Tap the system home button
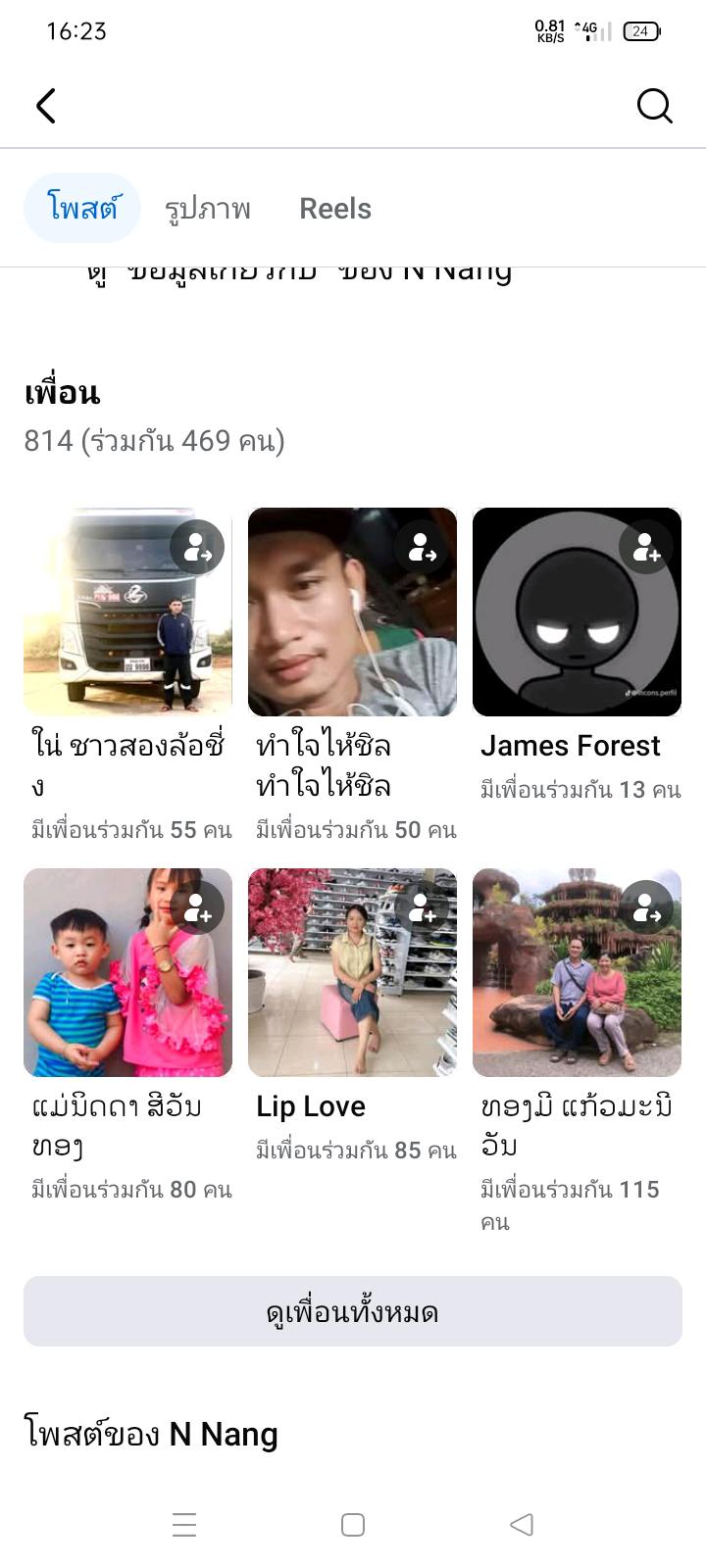This screenshot has height=1568, width=706. pos(353,1525)
